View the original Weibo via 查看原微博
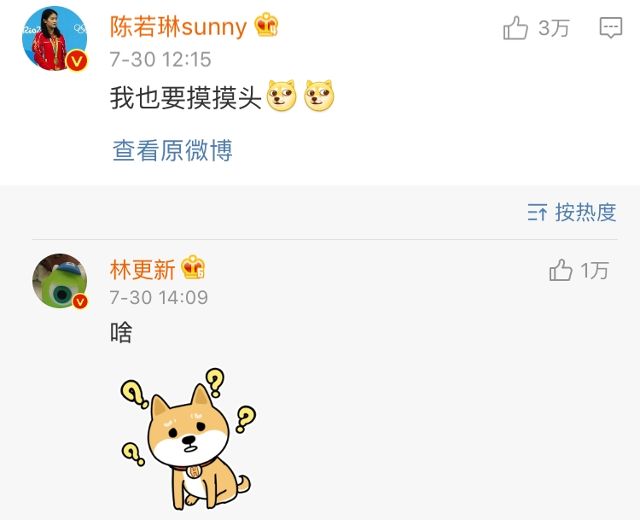 (x=172, y=151)
